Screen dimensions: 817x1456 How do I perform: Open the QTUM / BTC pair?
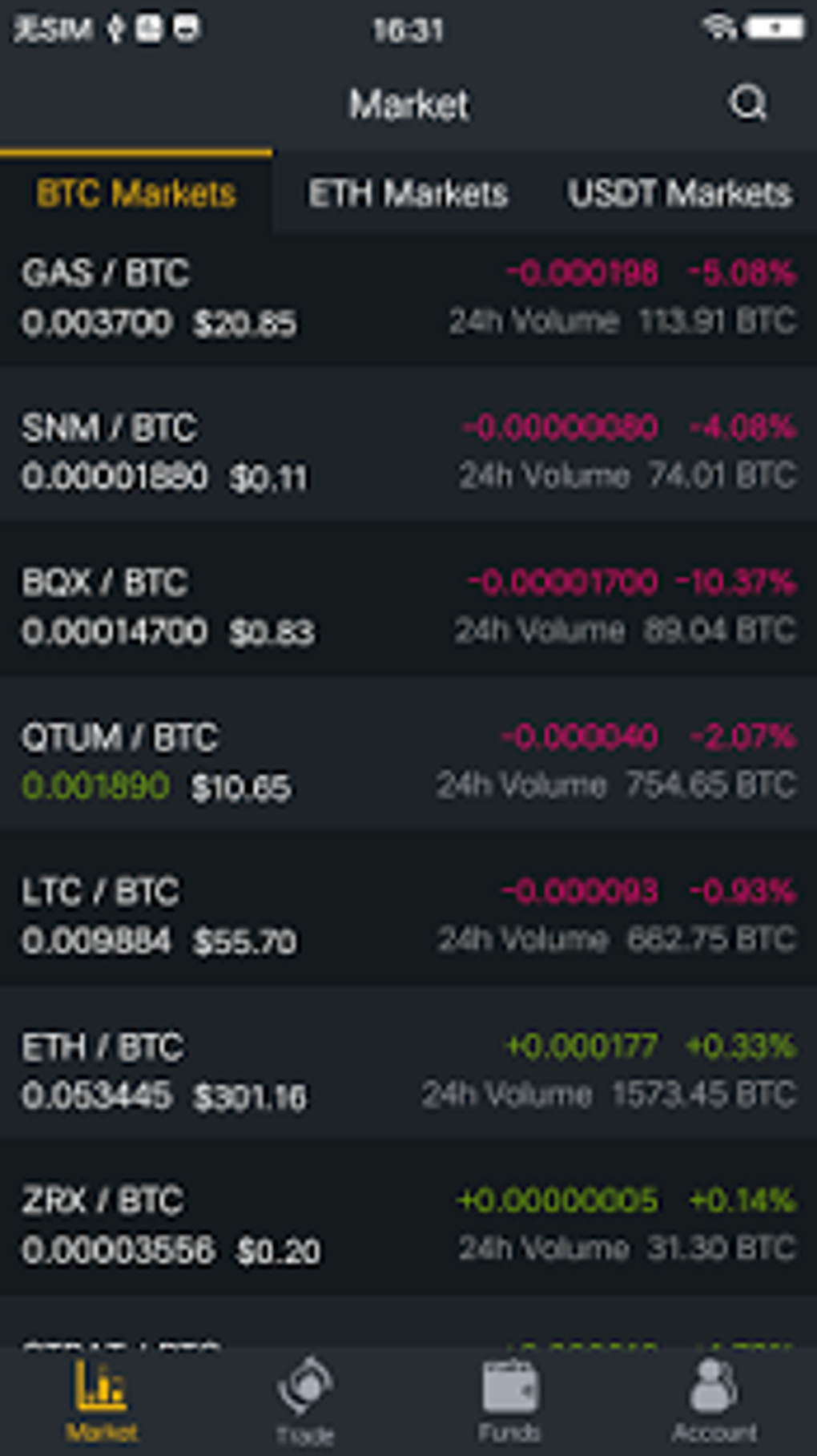pos(408,761)
